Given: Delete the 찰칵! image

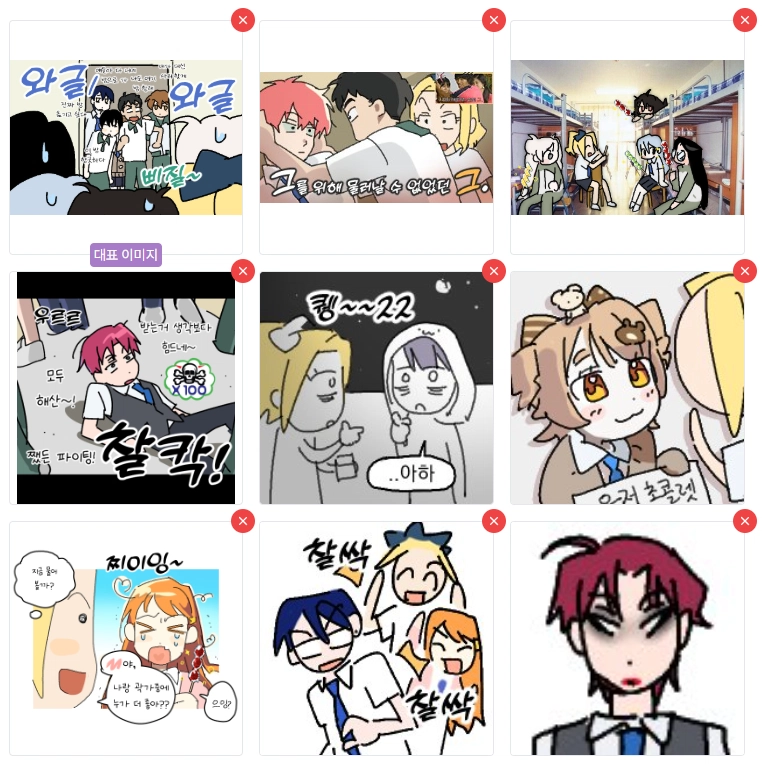Looking at the screenshot, I should [x=243, y=271].
